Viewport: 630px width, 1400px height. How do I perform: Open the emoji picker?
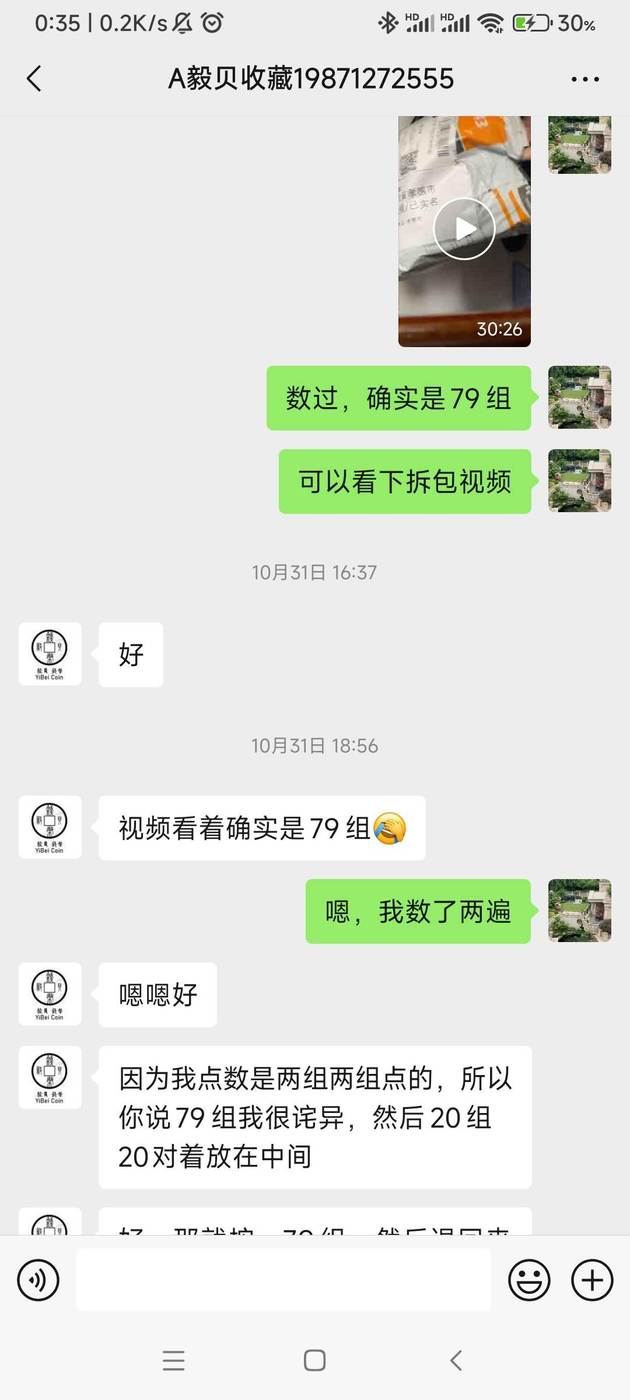[529, 1279]
